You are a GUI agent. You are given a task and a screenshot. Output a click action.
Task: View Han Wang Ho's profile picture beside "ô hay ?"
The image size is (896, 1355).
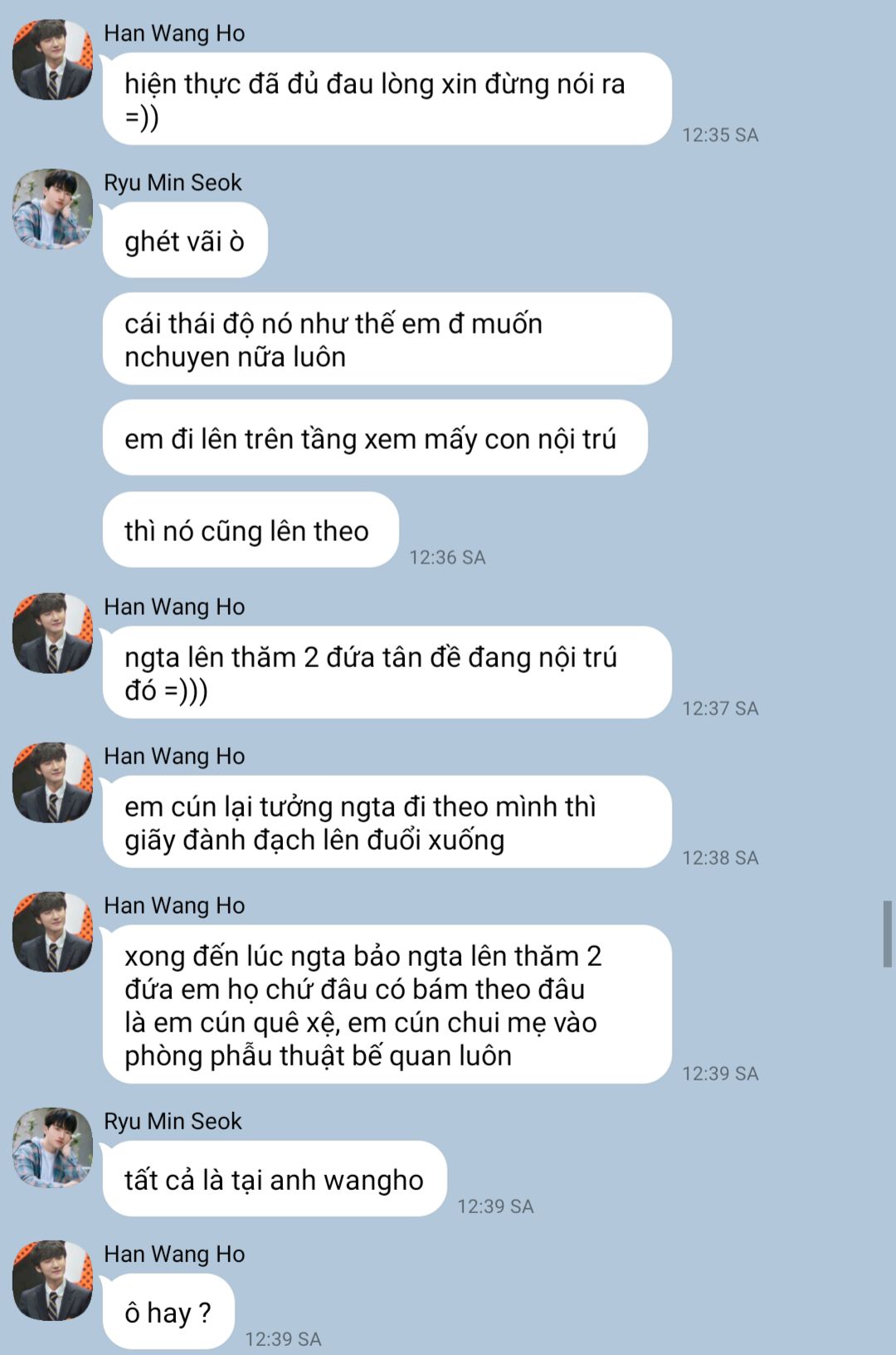(52, 1280)
